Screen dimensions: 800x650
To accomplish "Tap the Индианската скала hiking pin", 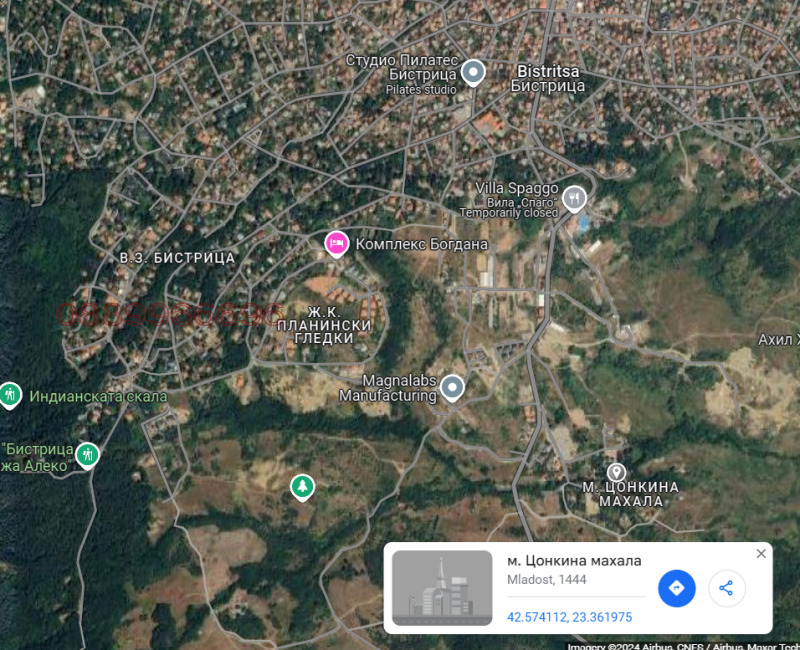I will tap(10, 395).
